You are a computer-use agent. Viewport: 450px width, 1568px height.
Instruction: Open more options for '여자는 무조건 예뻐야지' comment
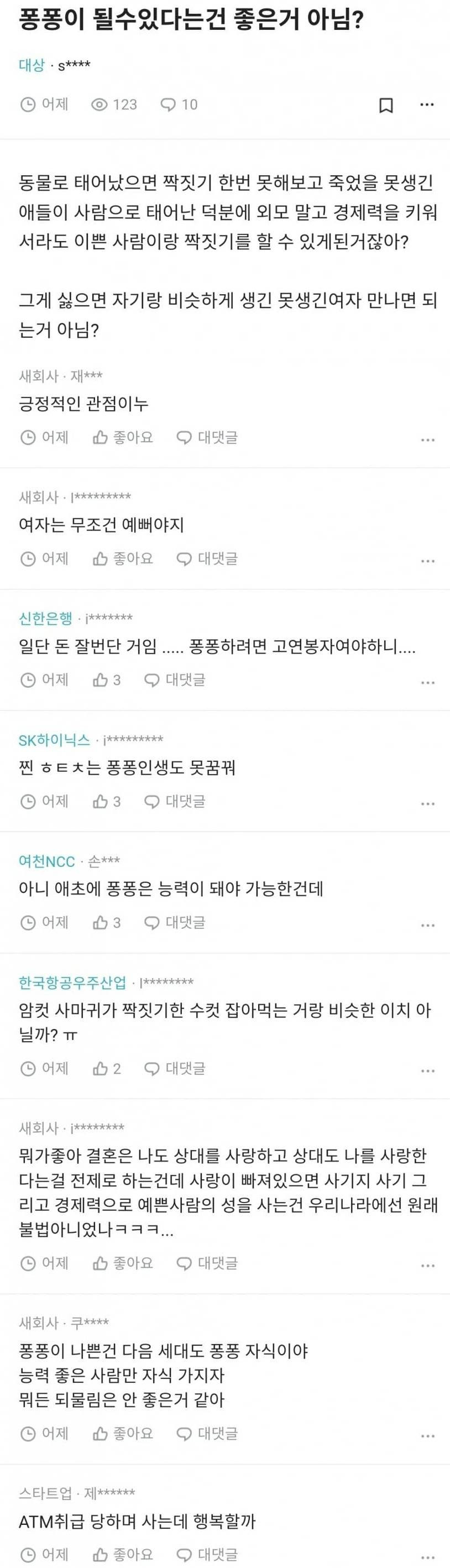point(427,561)
